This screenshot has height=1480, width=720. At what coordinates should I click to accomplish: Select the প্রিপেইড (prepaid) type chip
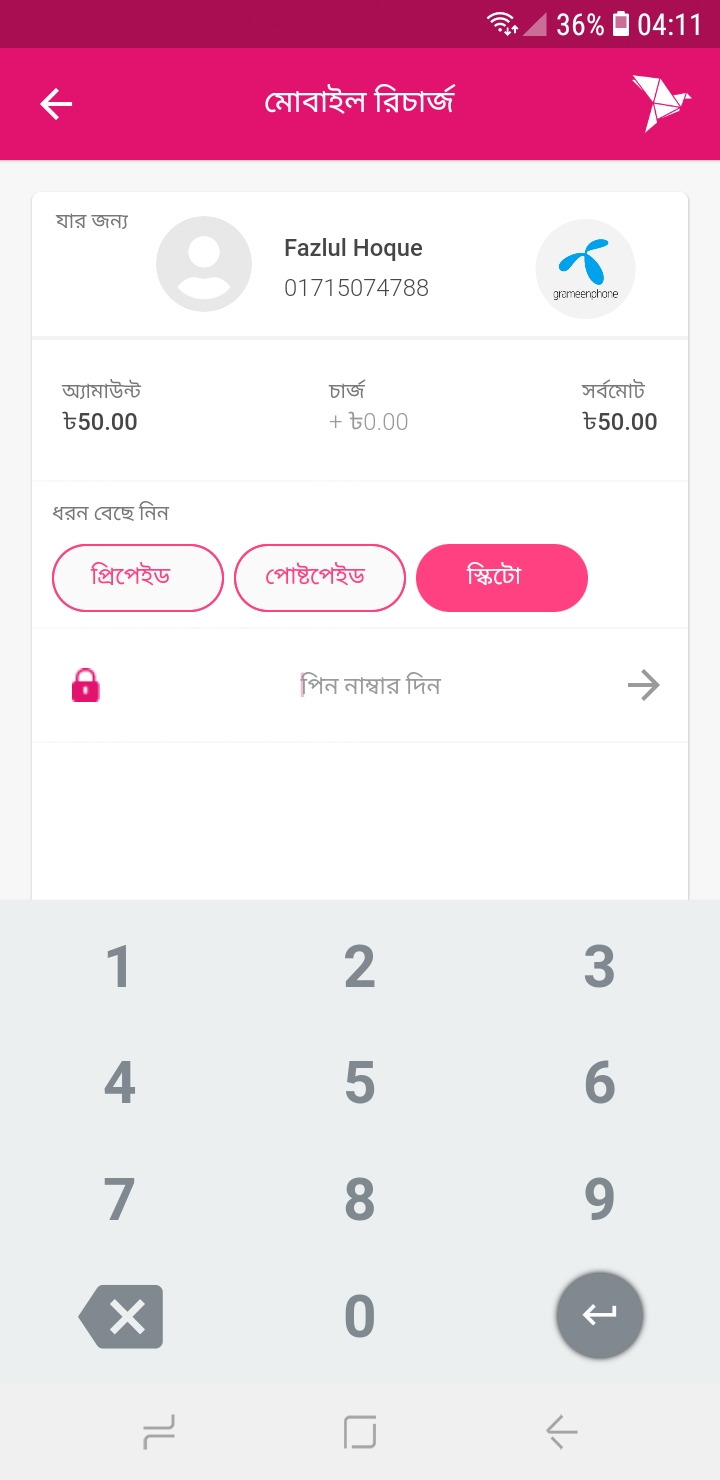[137, 577]
